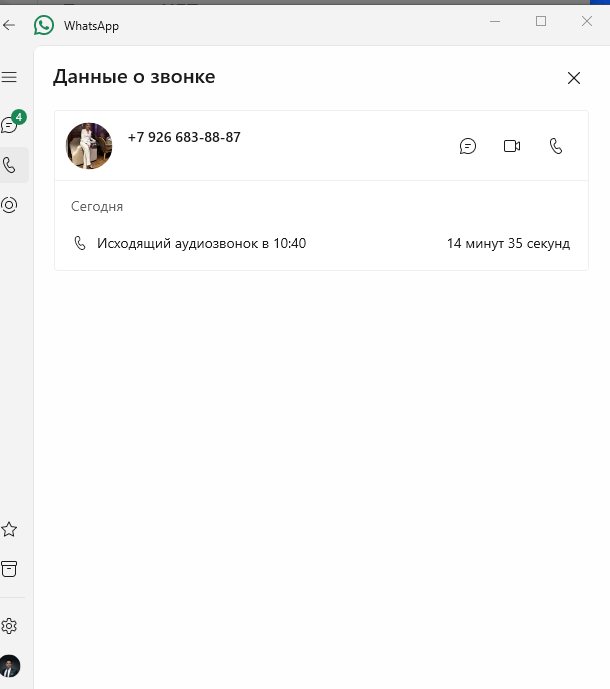The width and height of the screenshot is (610, 689).
Task: Open archived chats
Action: 10,569
